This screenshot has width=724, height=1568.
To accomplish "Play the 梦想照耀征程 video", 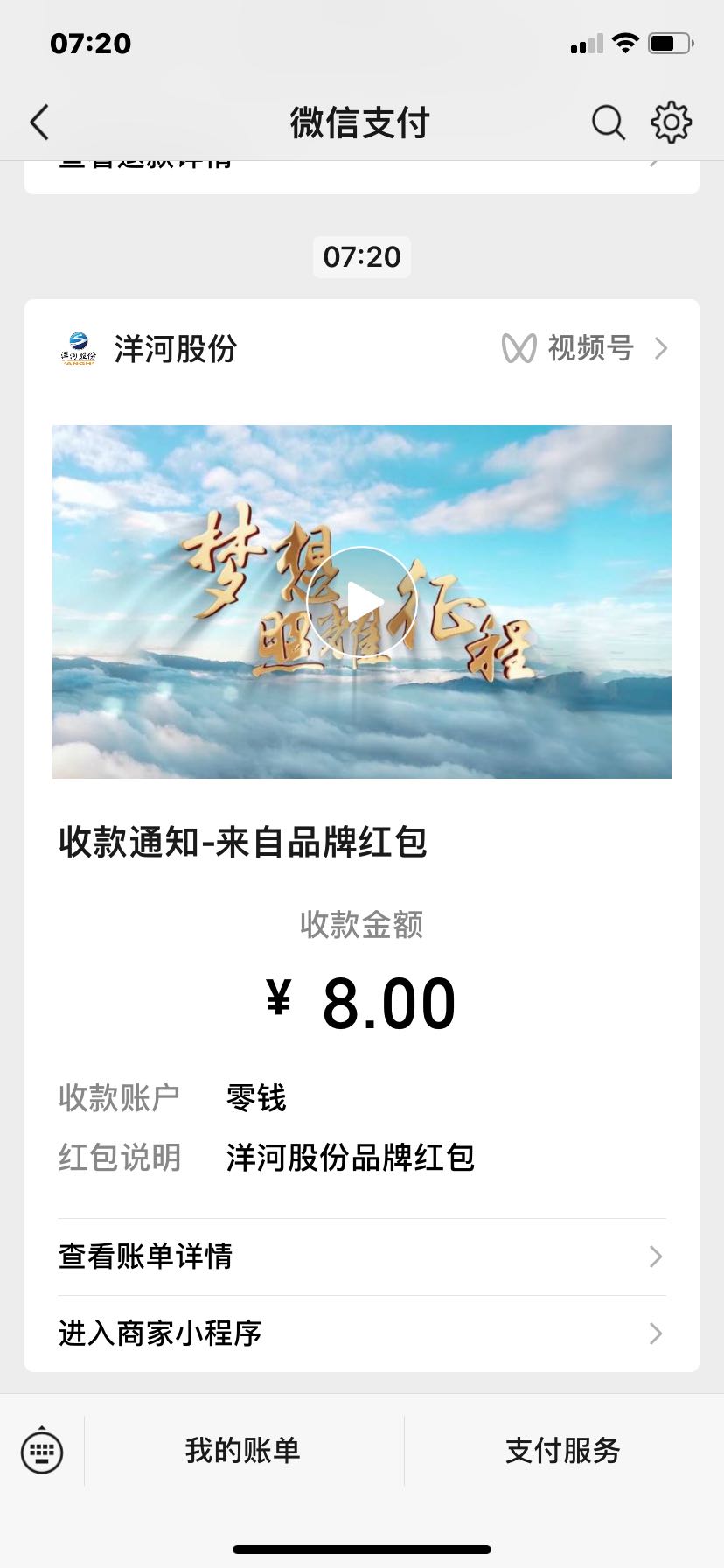I will 362,601.
